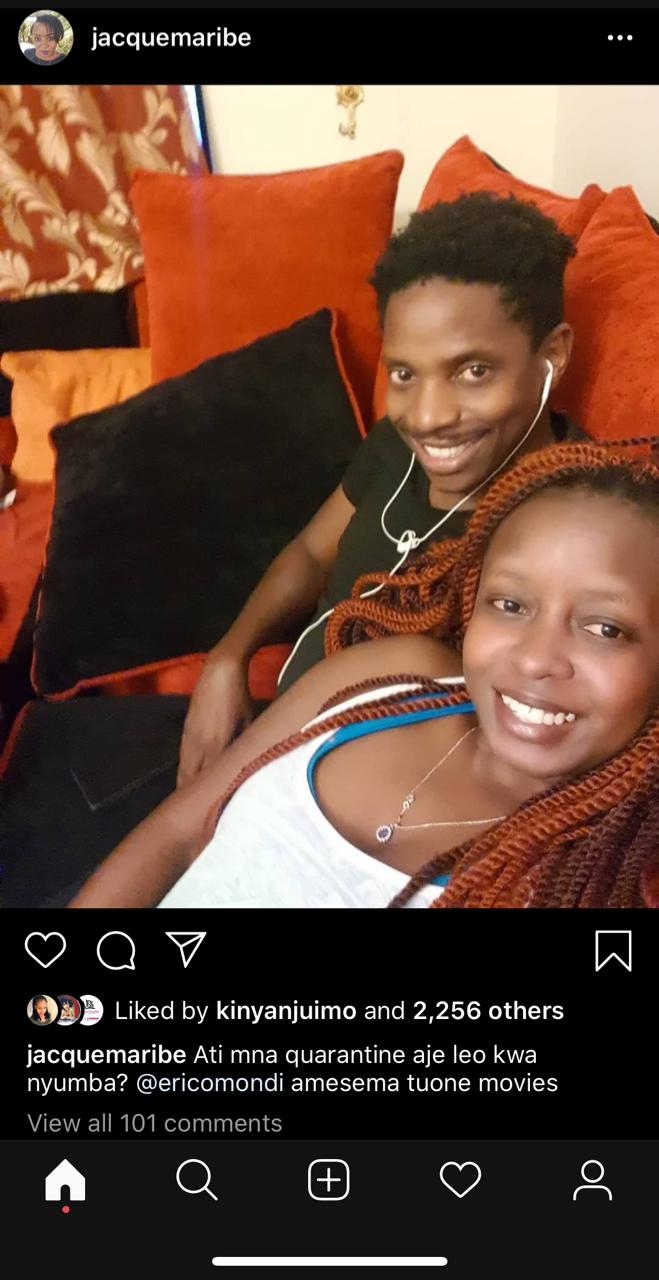Open the post's three-dot options menu
Screen dimensions: 659x1280
(620, 38)
